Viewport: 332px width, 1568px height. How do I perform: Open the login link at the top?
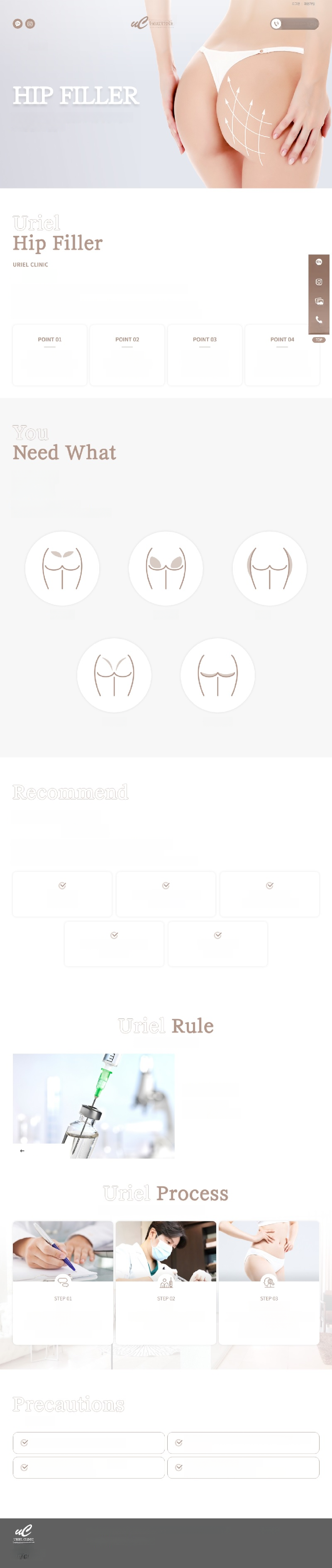(295, 4)
